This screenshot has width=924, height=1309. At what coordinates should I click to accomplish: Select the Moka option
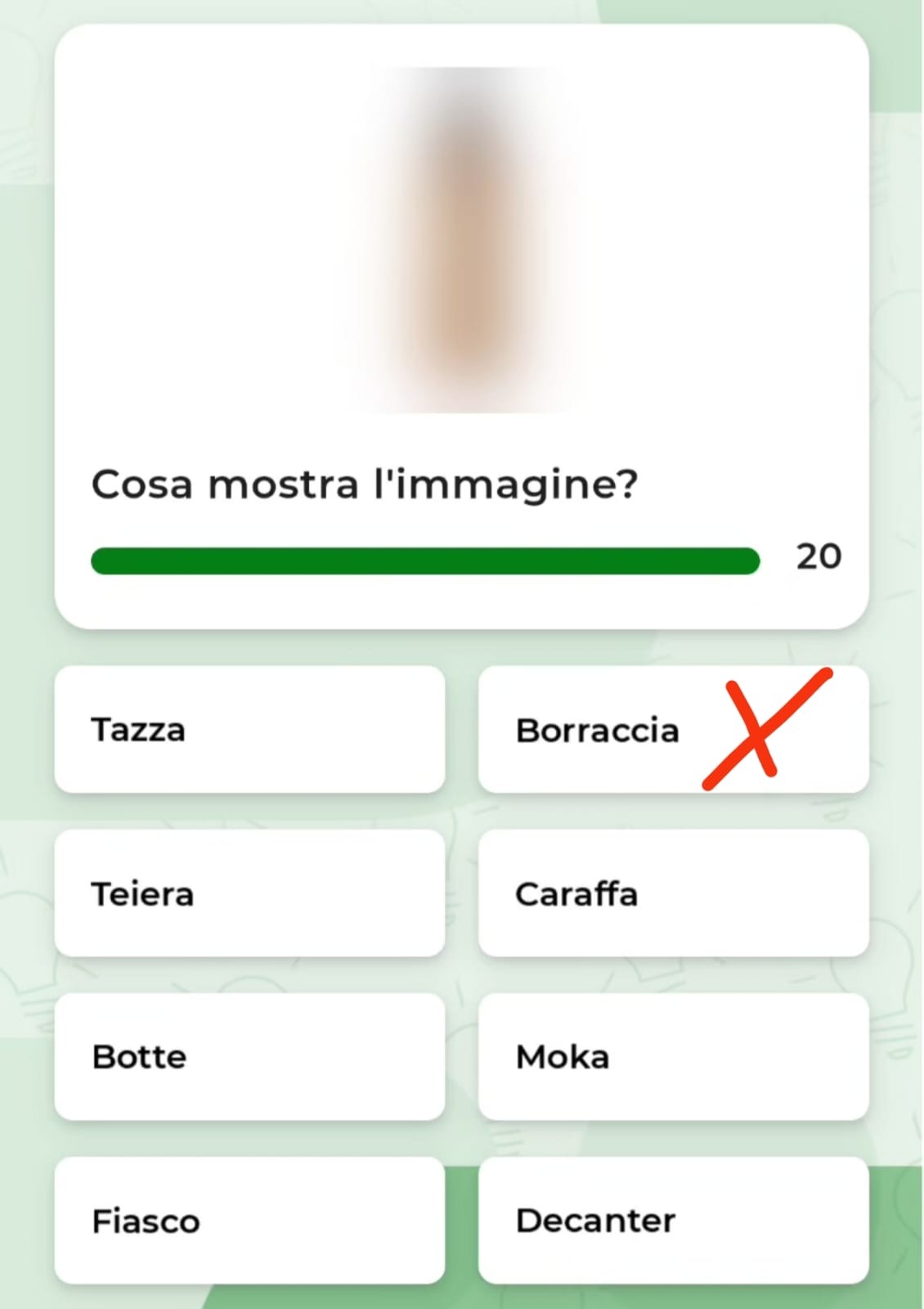tap(672, 1056)
